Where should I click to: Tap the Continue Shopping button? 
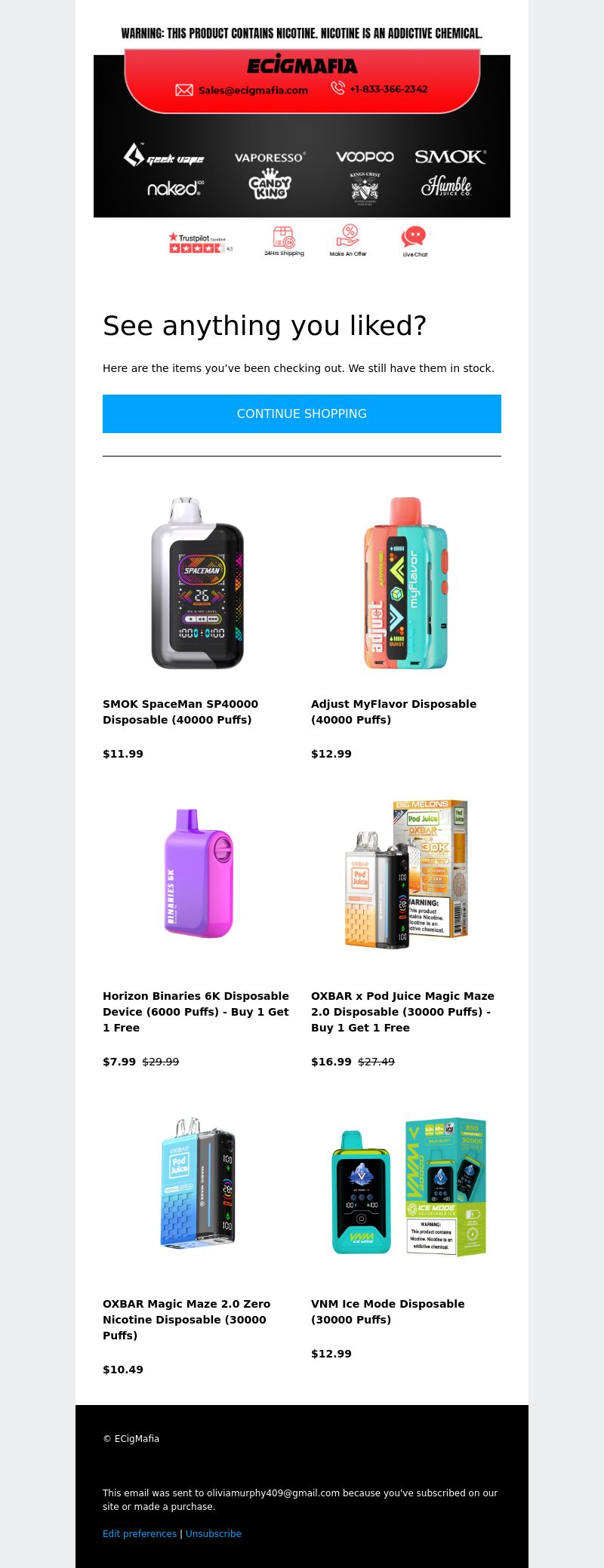click(x=302, y=414)
